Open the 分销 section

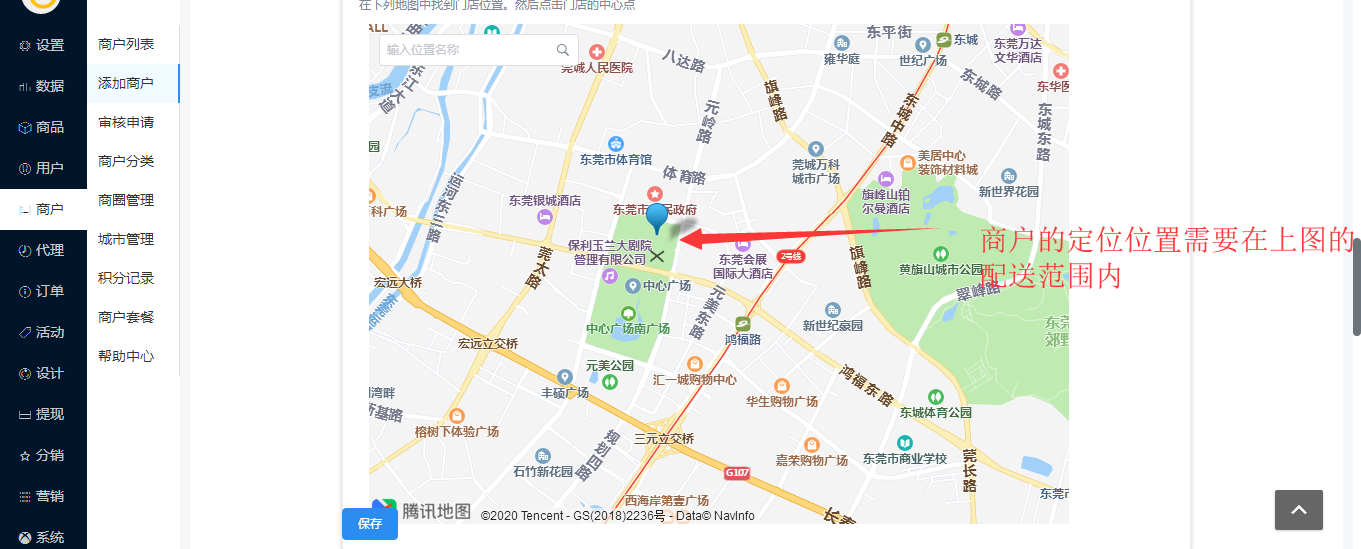point(42,455)
